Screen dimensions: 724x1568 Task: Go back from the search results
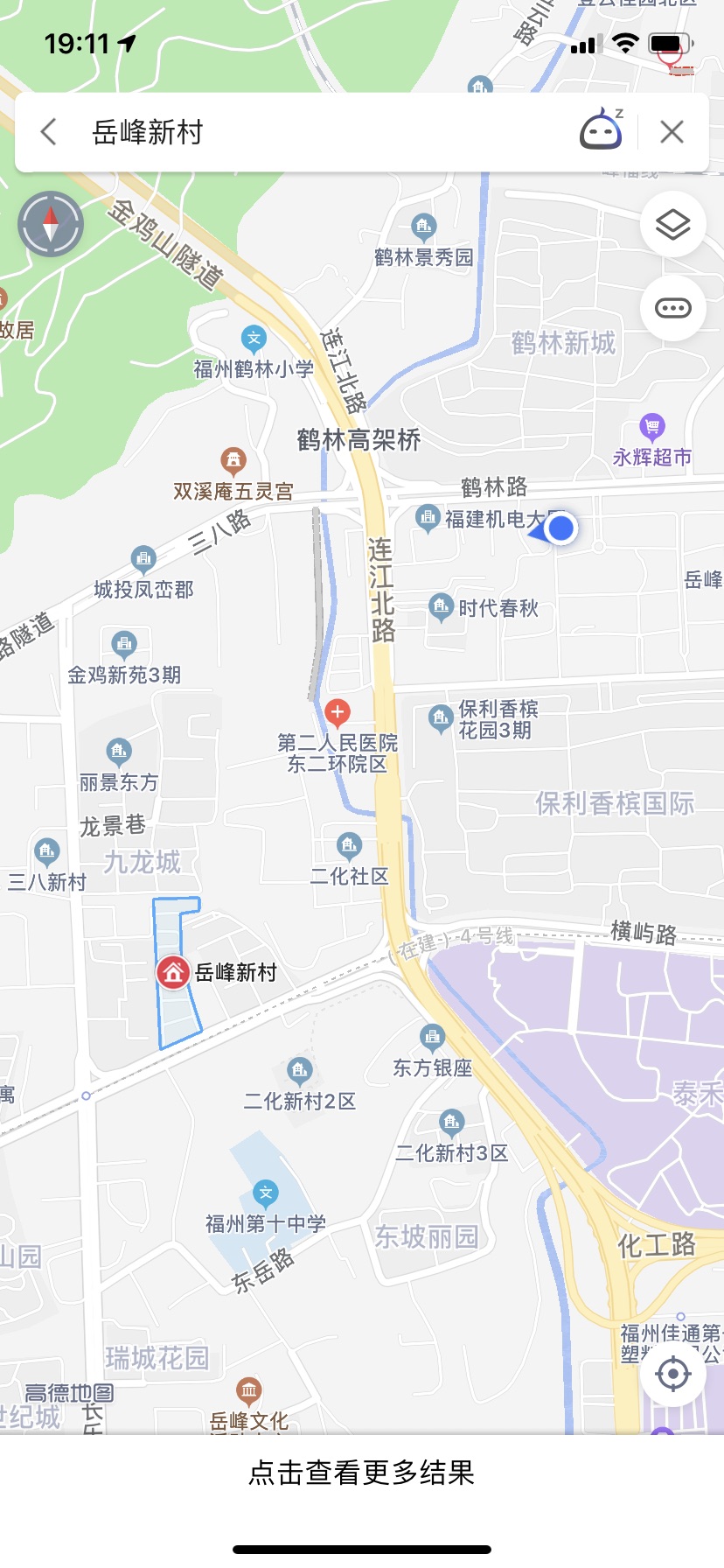point(49,132)
